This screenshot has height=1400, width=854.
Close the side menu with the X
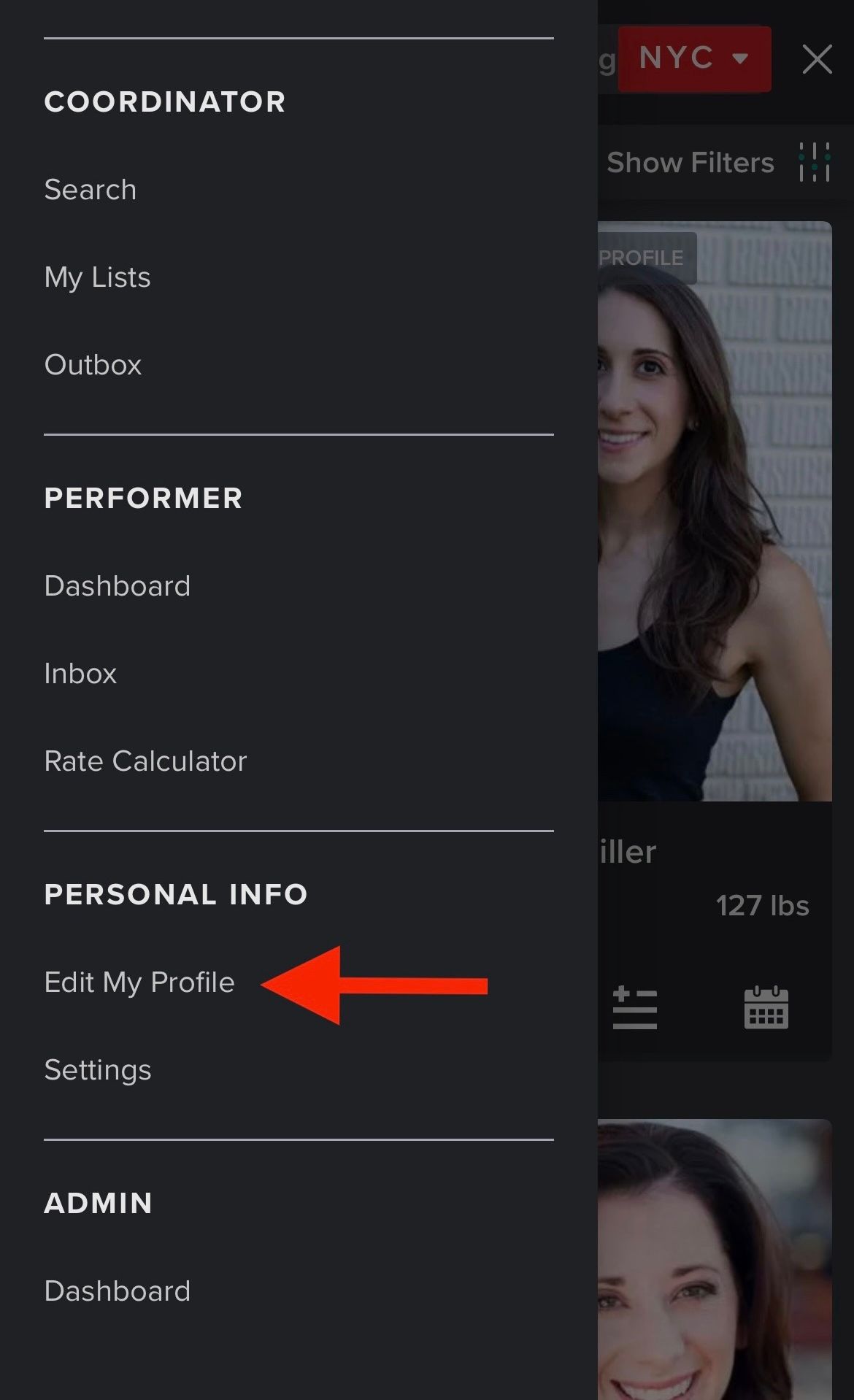pyautogui.click(x=817, y=59)
